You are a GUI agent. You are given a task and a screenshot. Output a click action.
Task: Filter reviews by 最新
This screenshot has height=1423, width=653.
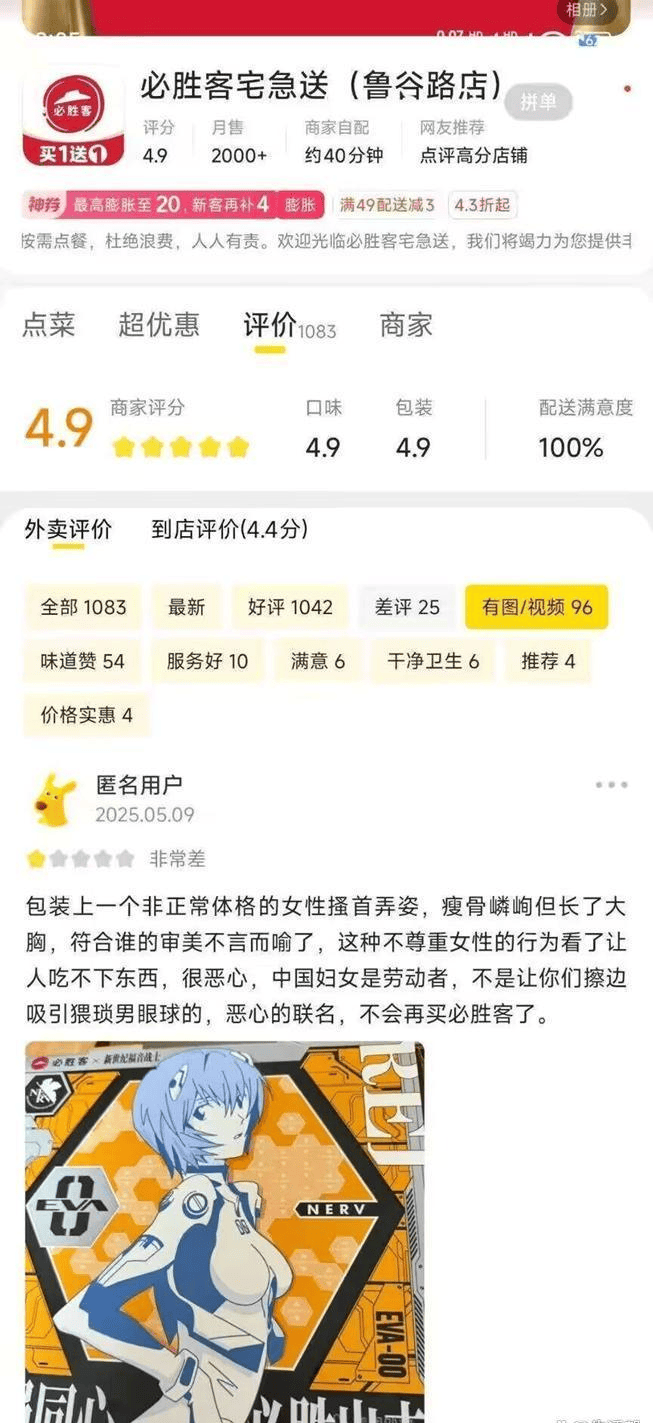pos(186,607)
